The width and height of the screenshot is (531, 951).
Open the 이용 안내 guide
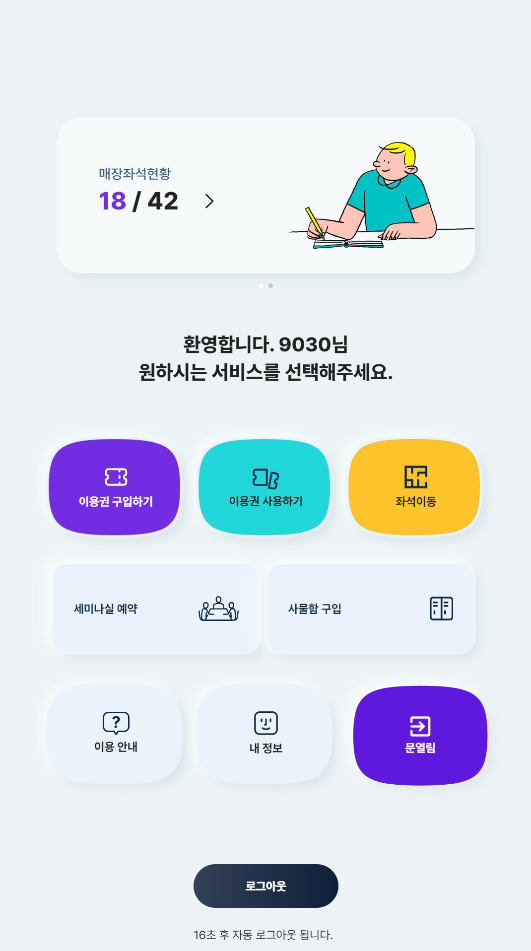115,733
